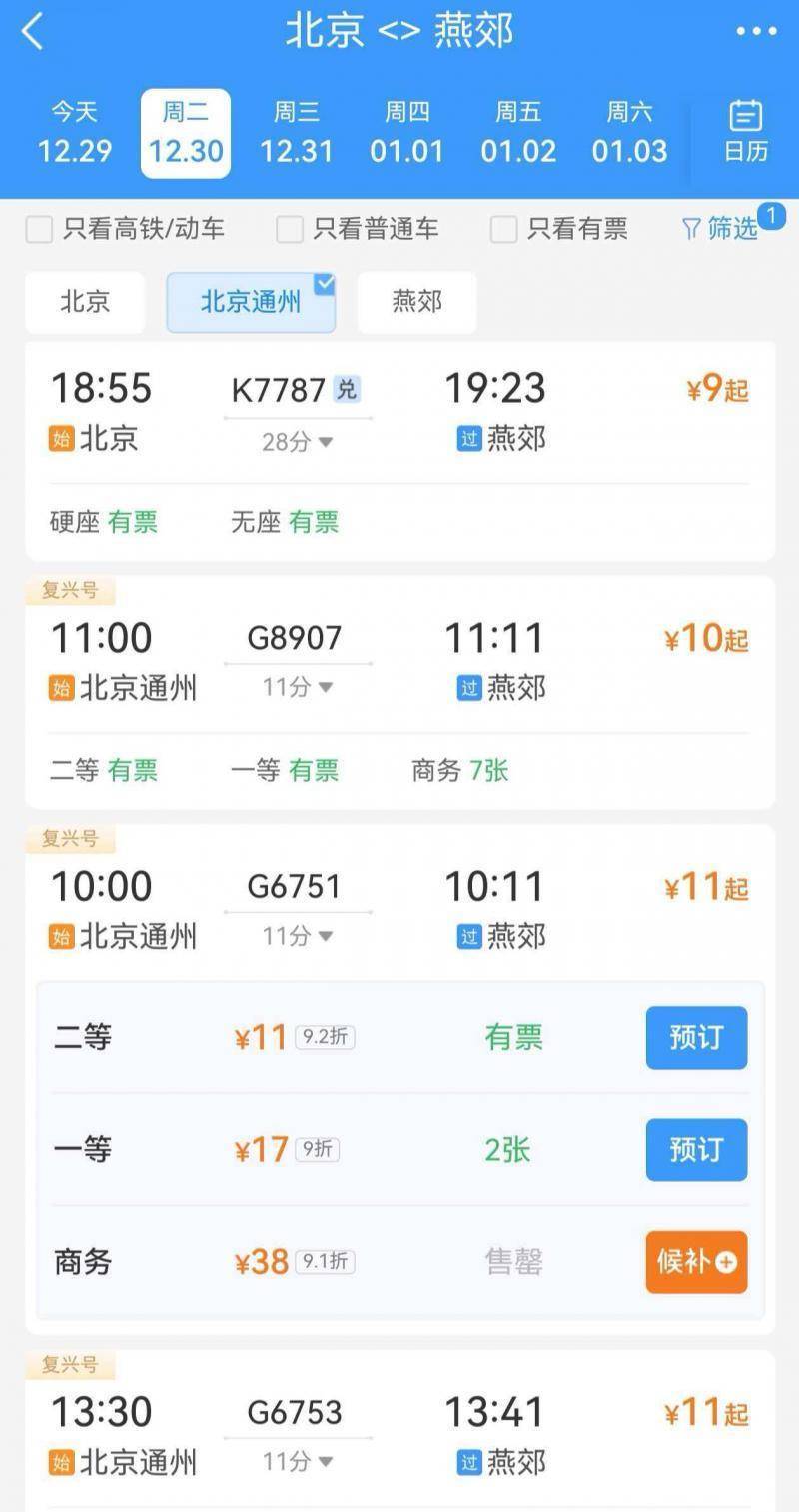The height and width of the screenshot is (1512, 799).
Task: Select today's date 12.29
Action: pos(75,133)
